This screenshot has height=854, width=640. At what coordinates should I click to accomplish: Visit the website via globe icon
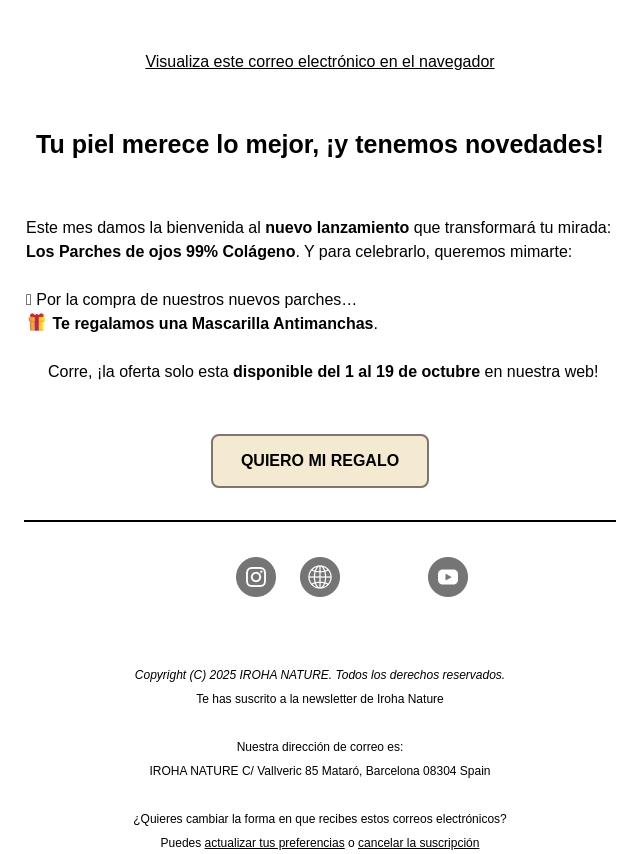(x=320, y=577)
